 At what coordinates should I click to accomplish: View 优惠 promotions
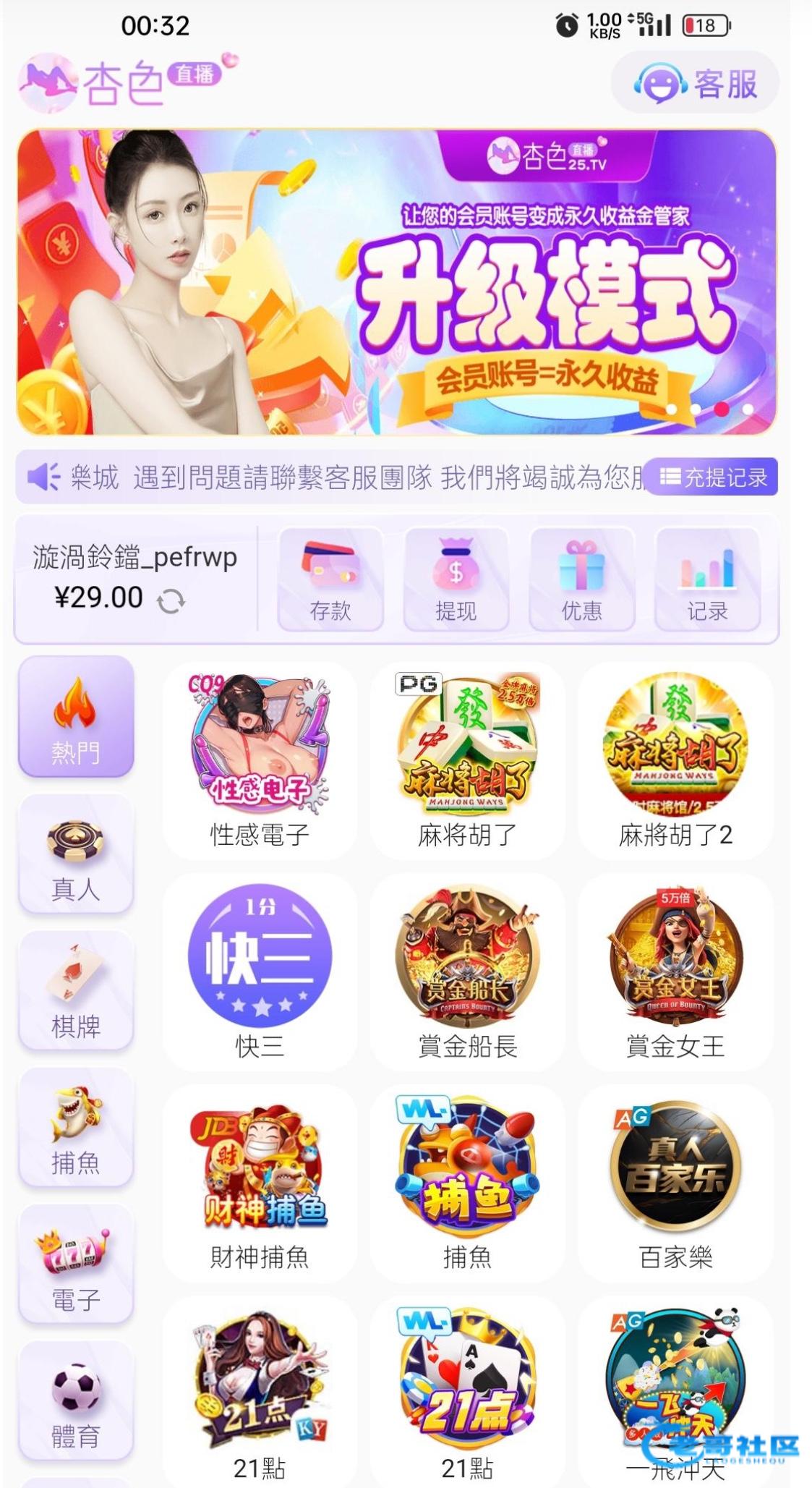coord(582,579)
